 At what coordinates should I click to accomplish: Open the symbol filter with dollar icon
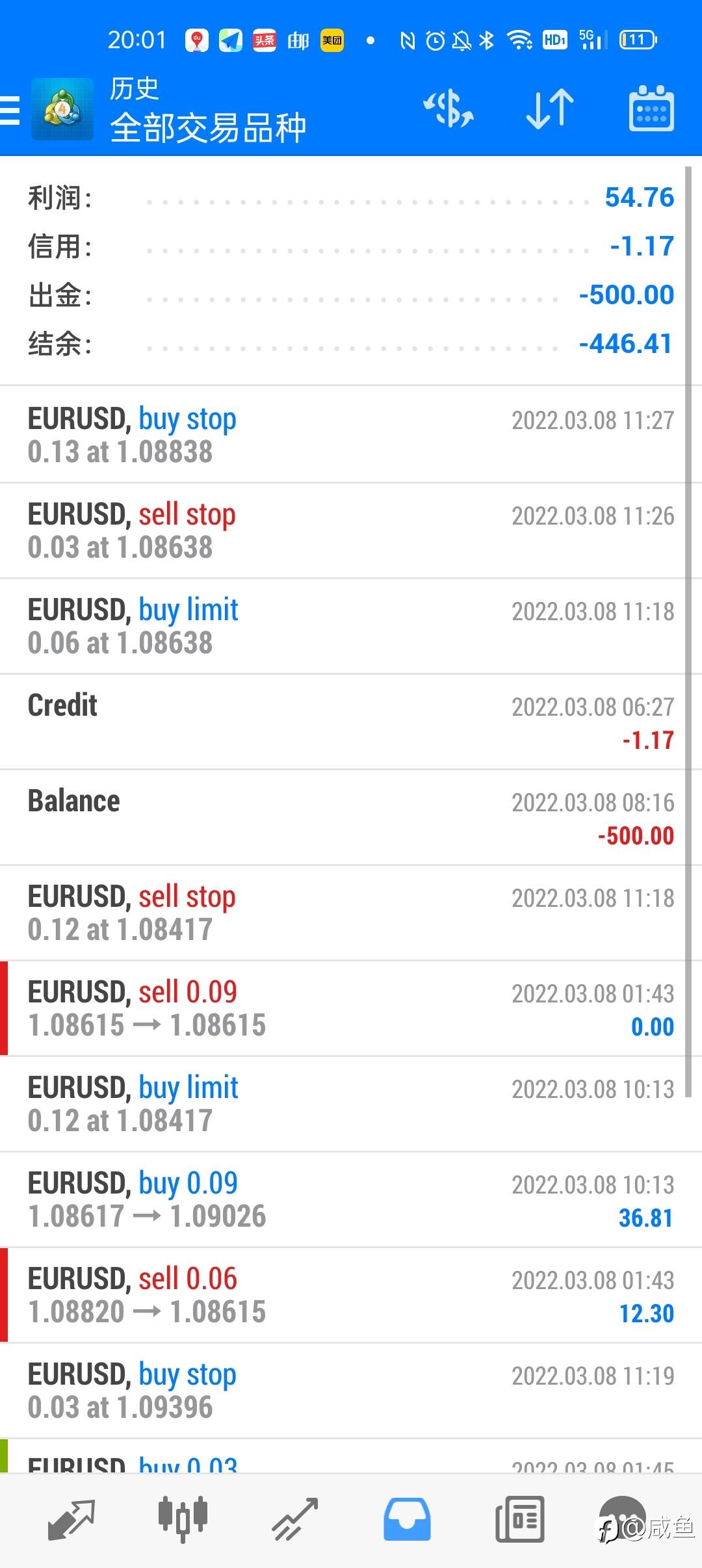448,109
